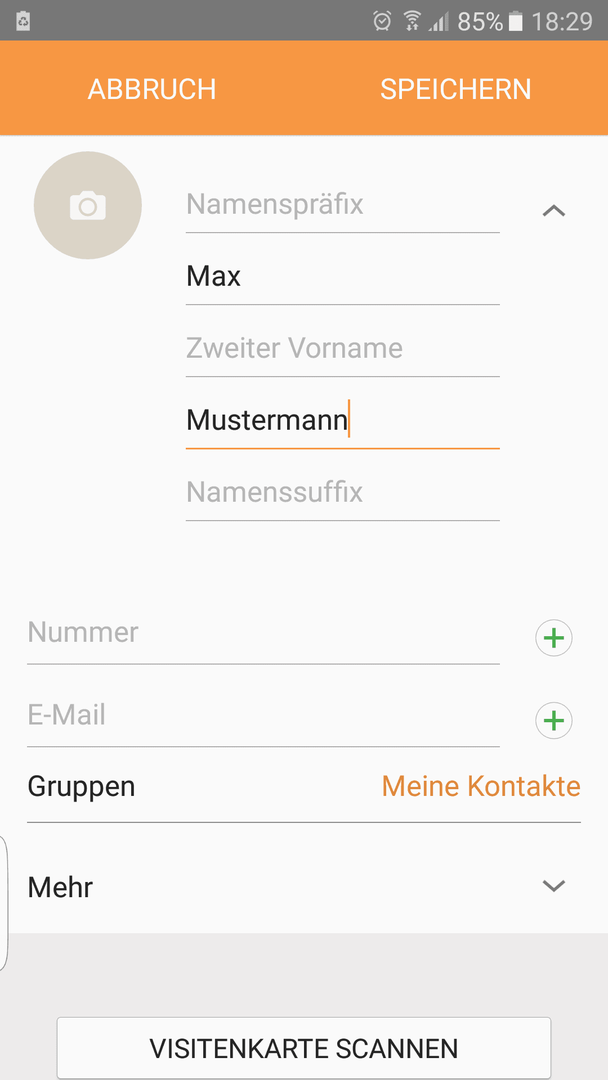
Task: Edit the first name field containing Max
Action: (342, 277)
